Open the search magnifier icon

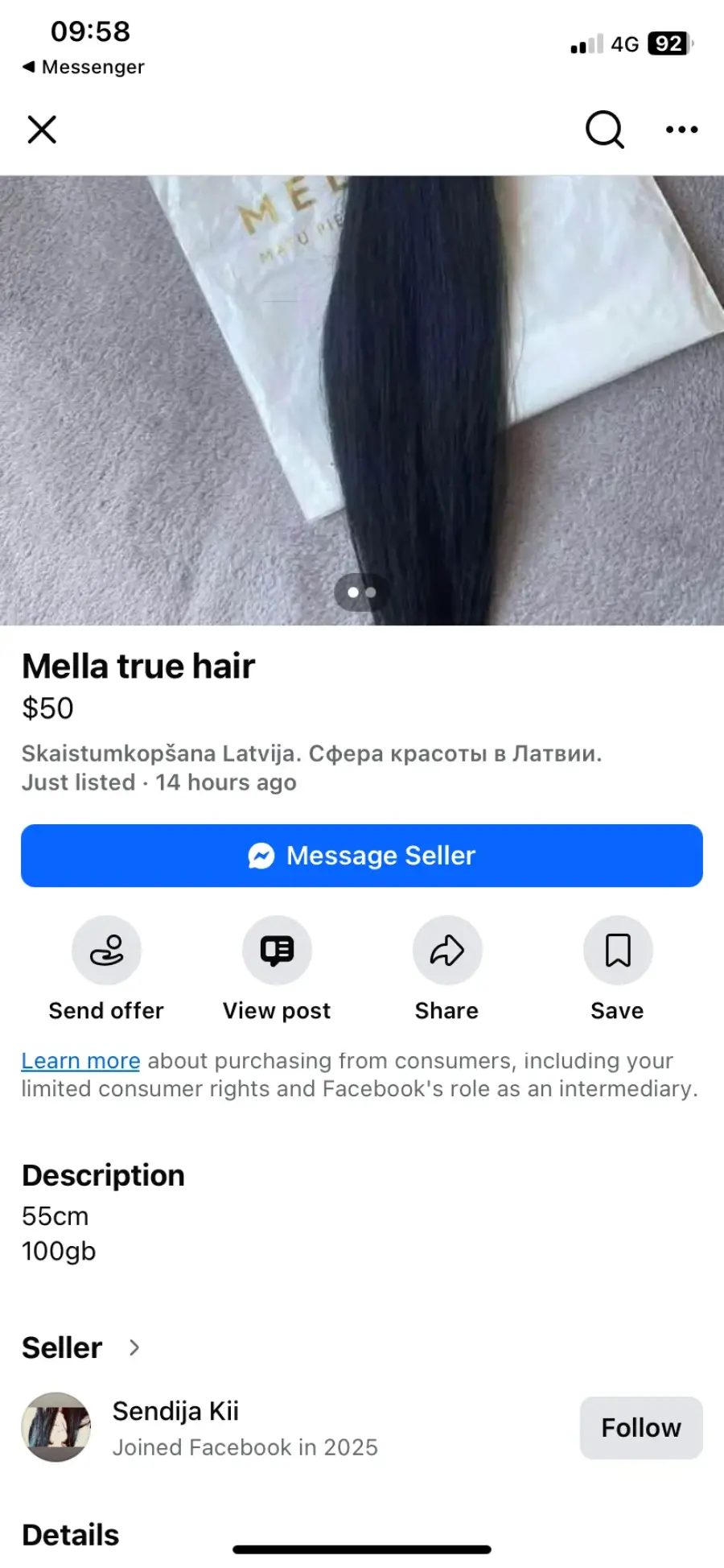604,129
